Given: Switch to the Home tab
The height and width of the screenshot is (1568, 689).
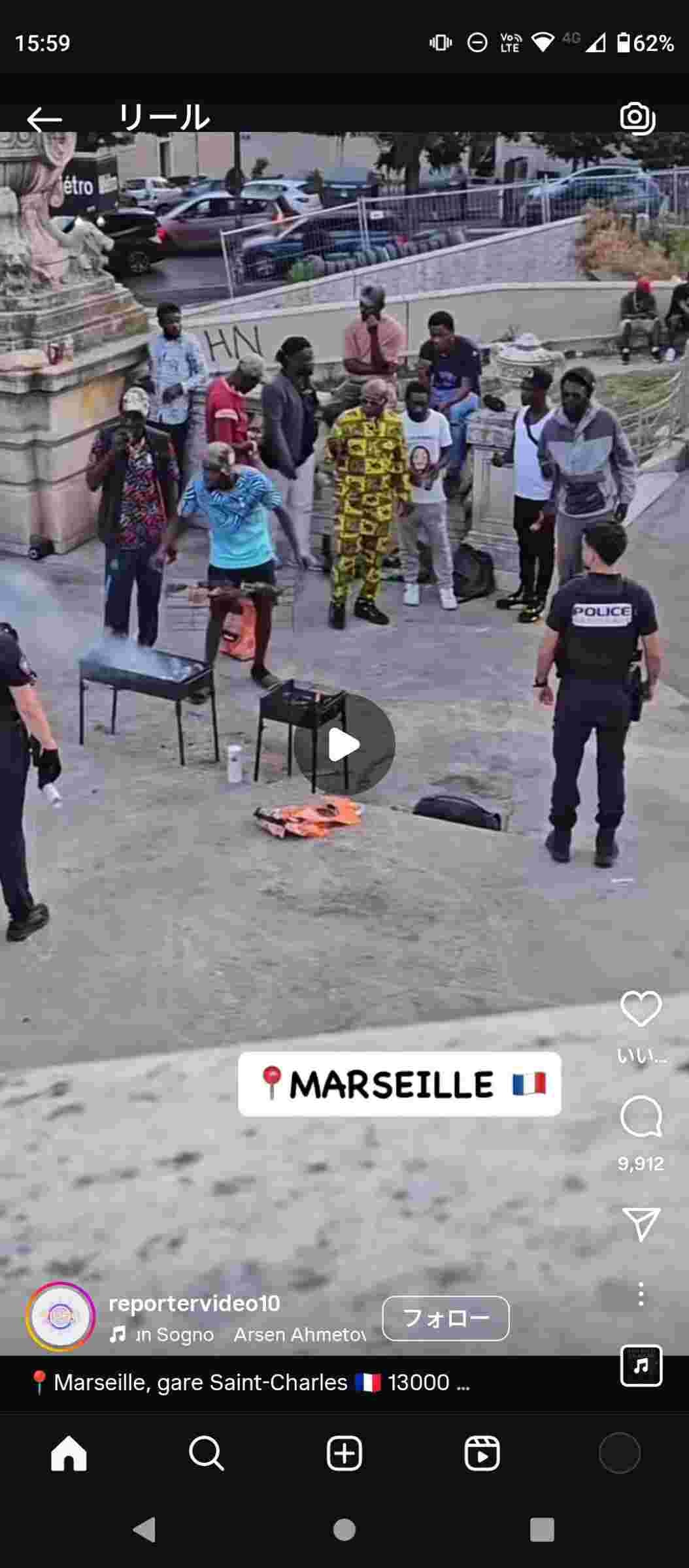Looking at the screenshot, I should click(69, 1454).
